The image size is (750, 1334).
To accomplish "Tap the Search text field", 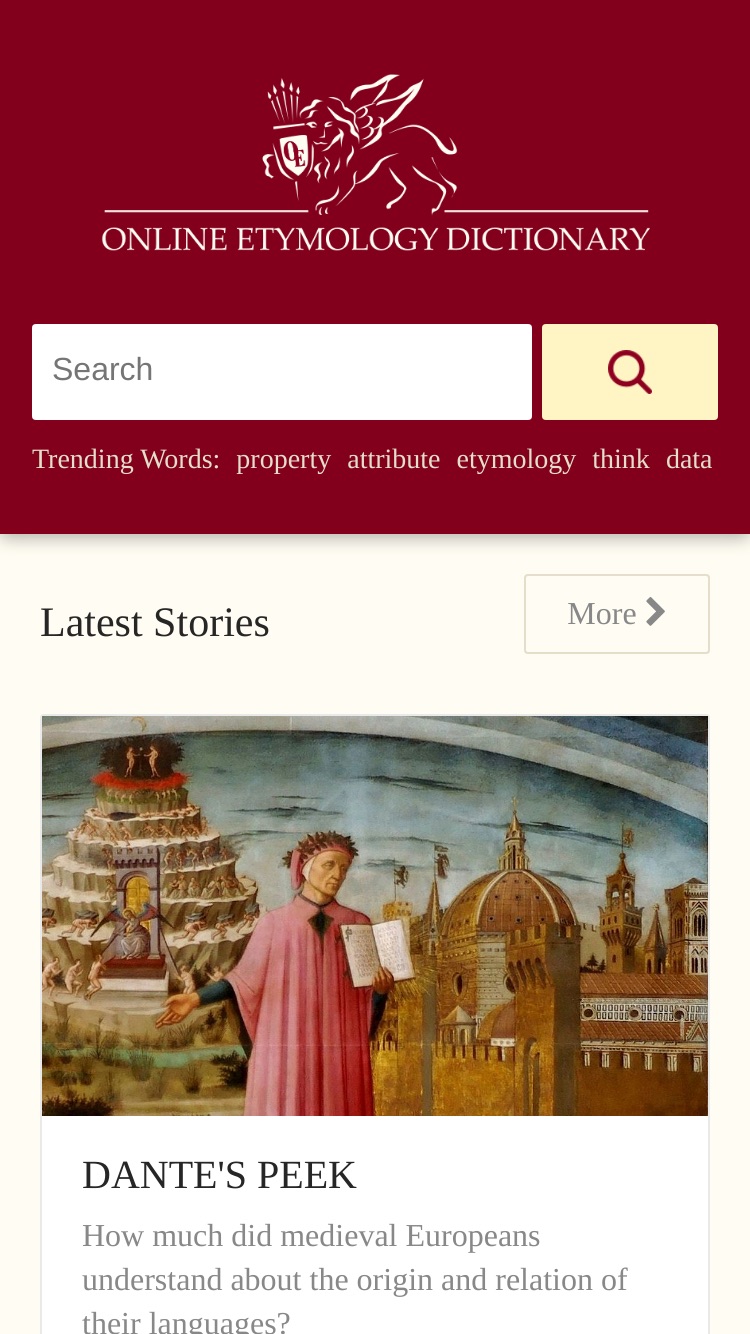I will [x=282, y=372].
